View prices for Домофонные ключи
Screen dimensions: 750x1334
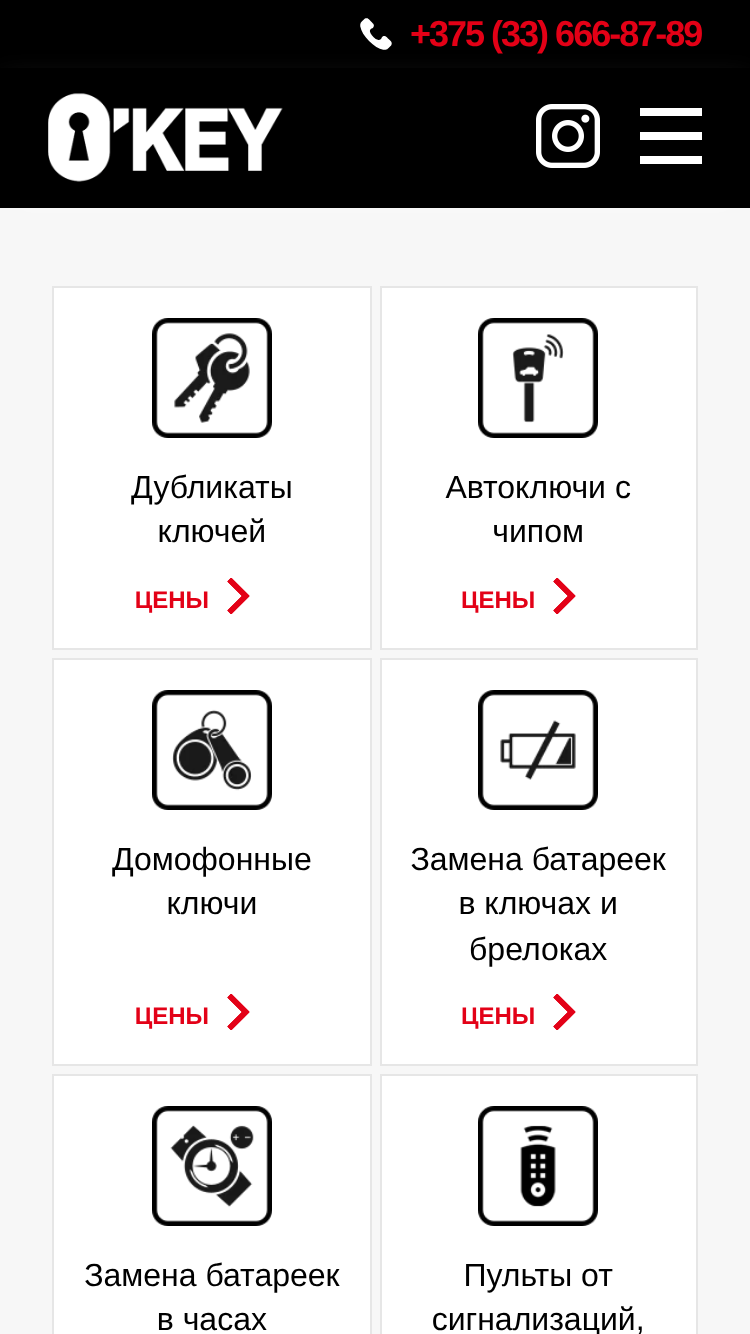pos(192,1013)
